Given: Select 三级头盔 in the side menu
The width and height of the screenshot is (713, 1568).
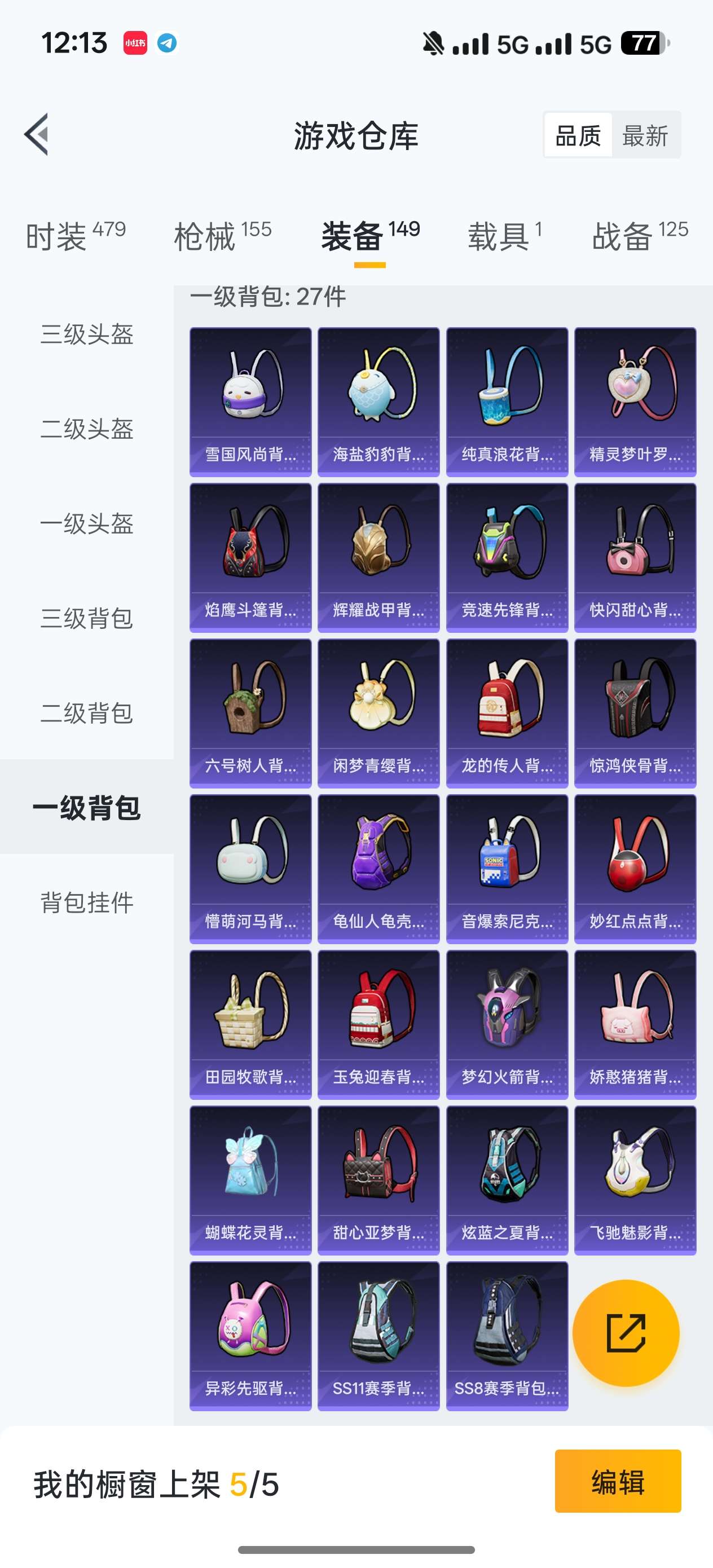Looking at the screenshot, I should click(x=86, y=334).
